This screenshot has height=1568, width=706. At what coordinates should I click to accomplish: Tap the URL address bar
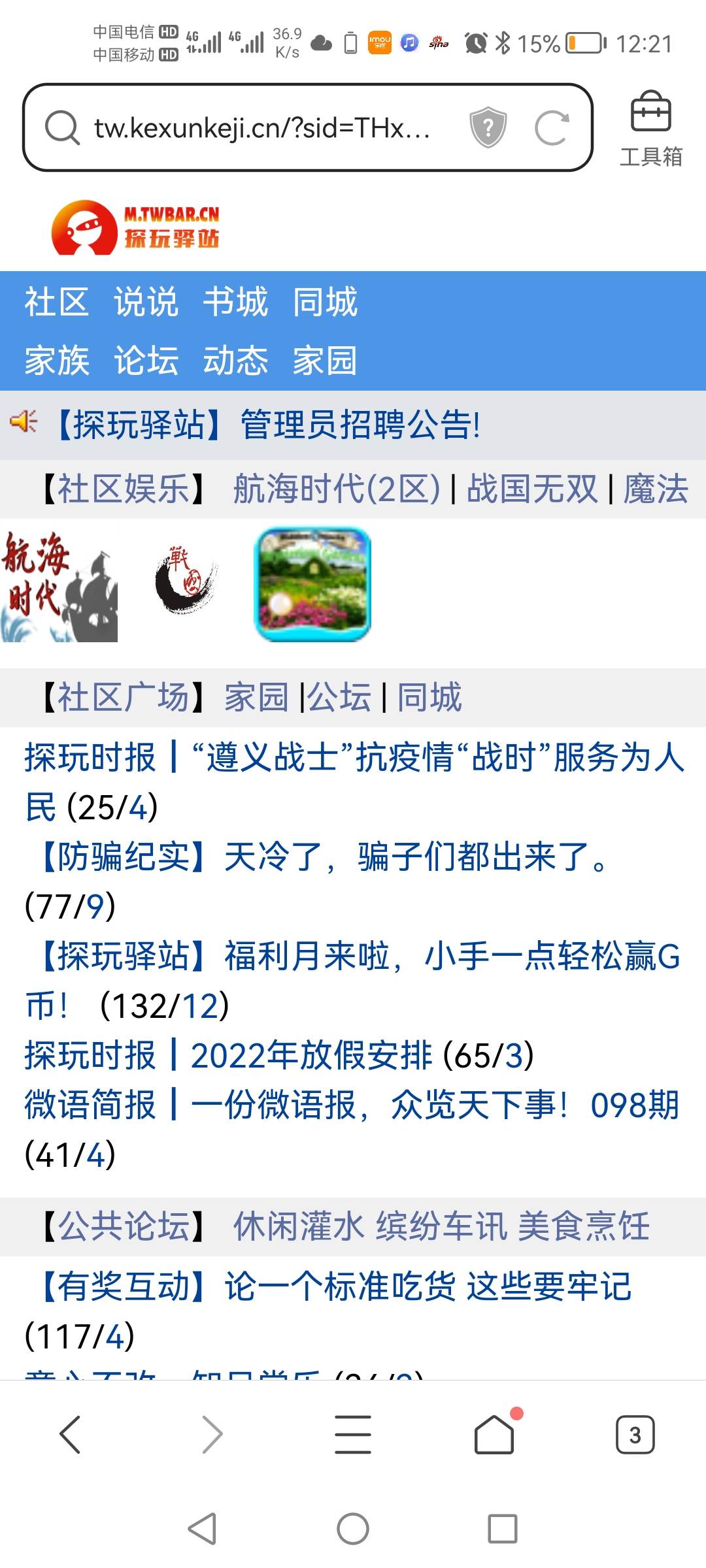point(261,127)
